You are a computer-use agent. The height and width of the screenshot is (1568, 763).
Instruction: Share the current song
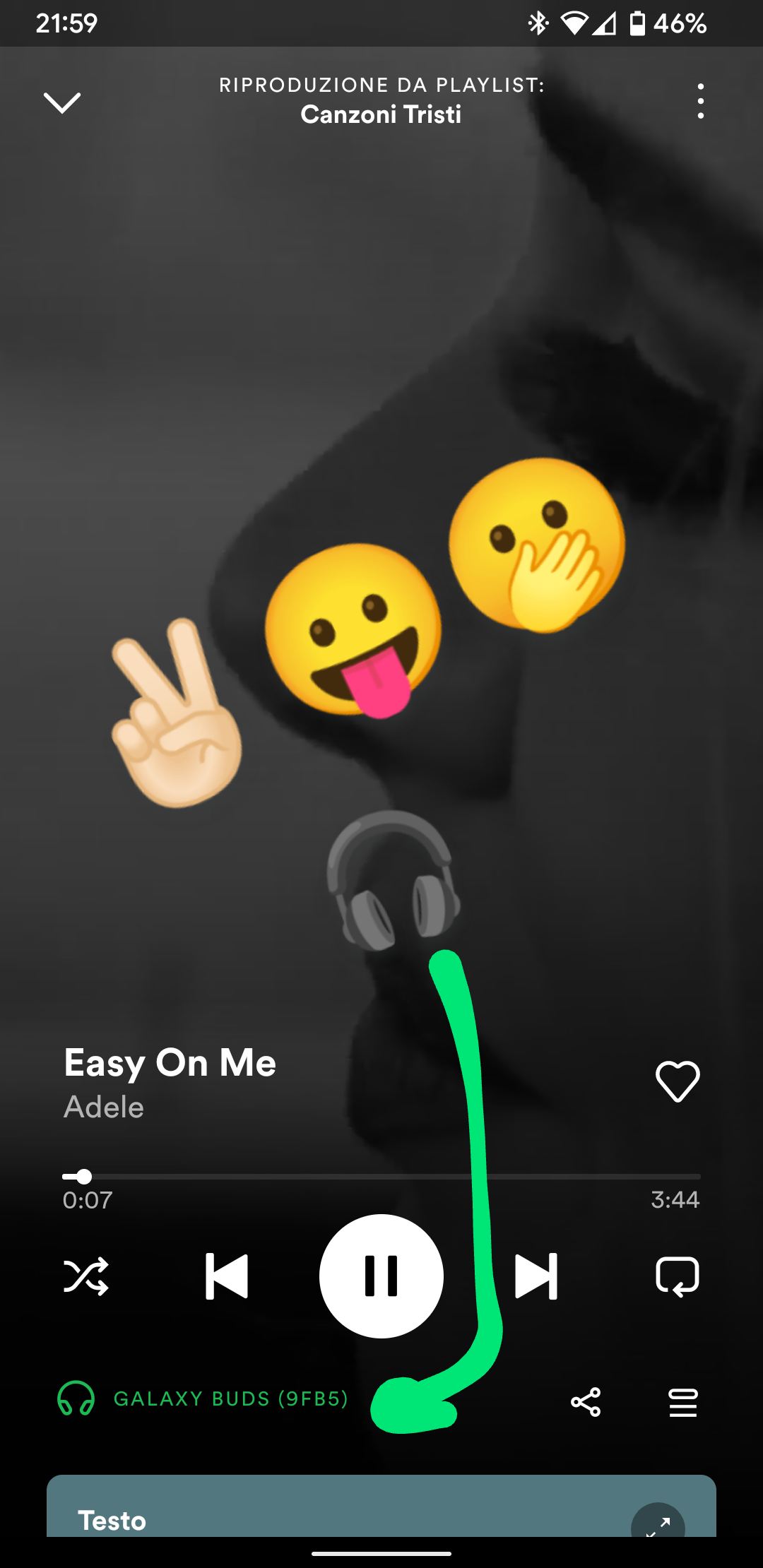point(586,1402)
